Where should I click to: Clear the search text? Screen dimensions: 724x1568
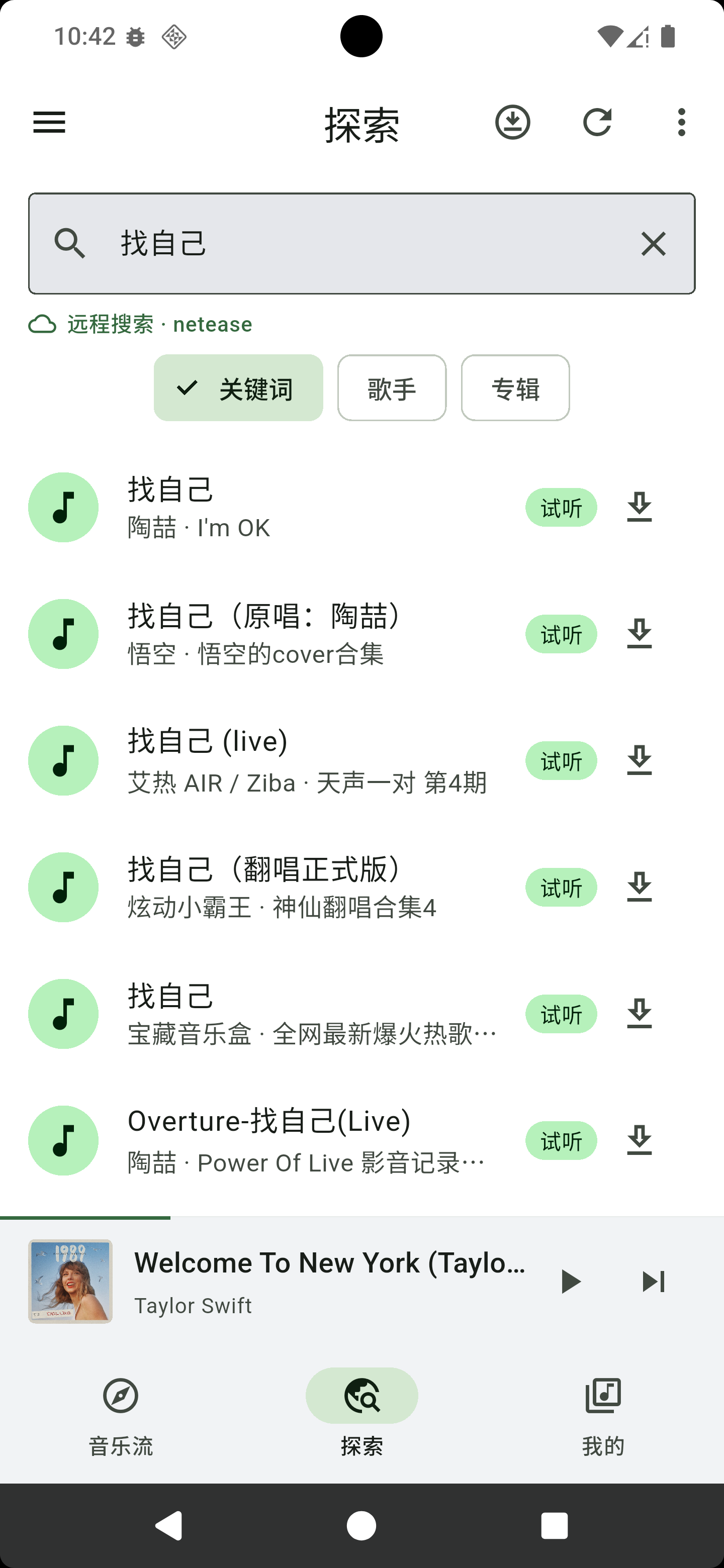pos(654,243)
